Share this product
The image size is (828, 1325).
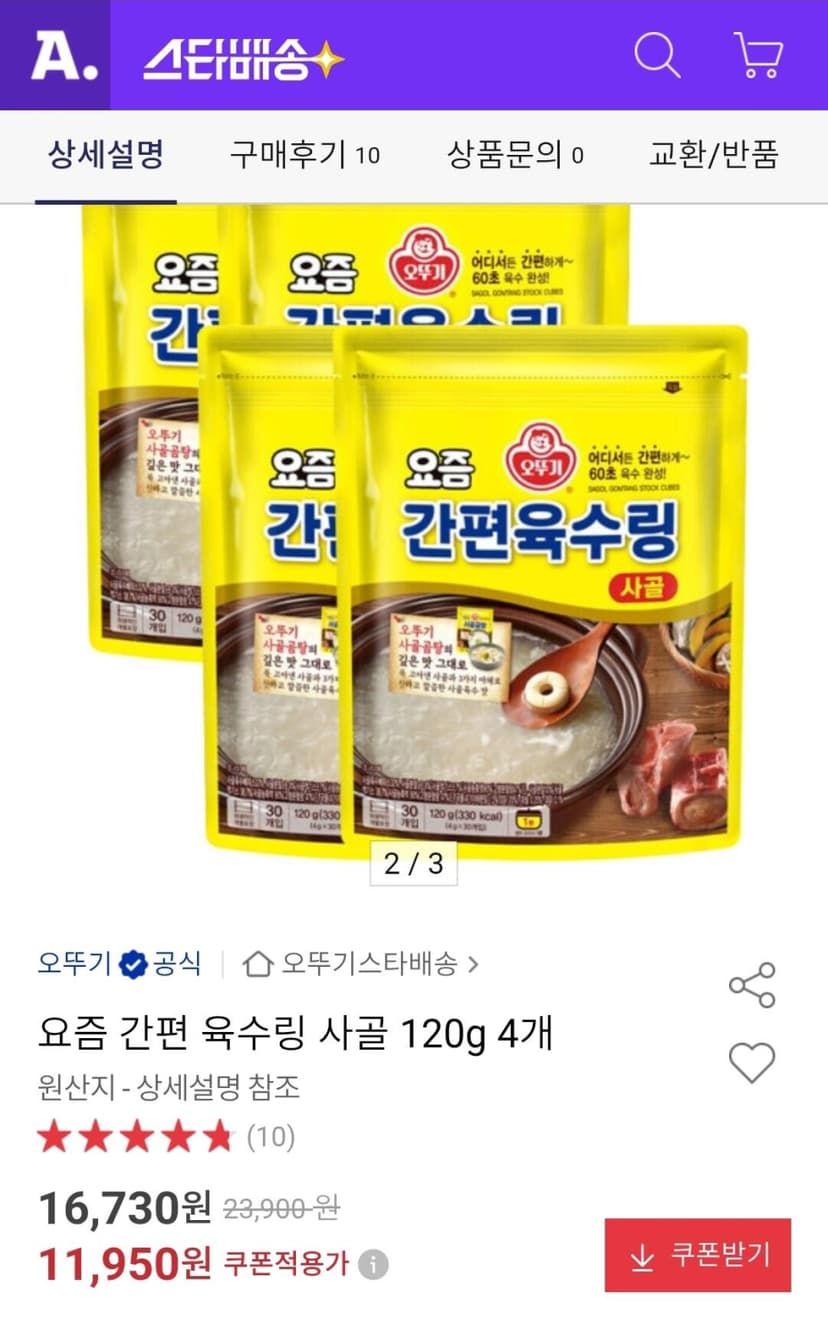[752, 985]
